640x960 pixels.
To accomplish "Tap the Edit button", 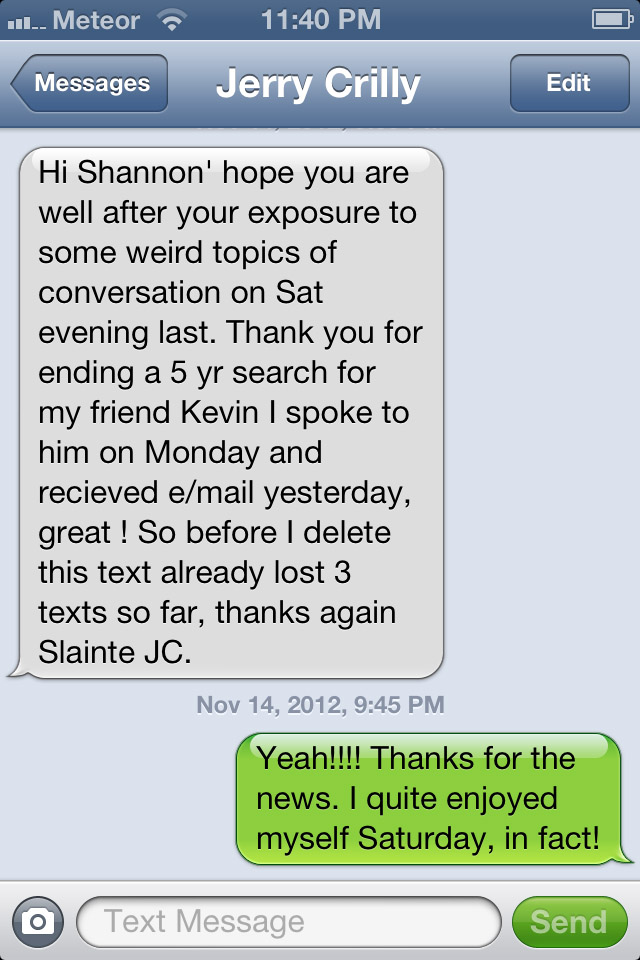I will tap(568, 84).
